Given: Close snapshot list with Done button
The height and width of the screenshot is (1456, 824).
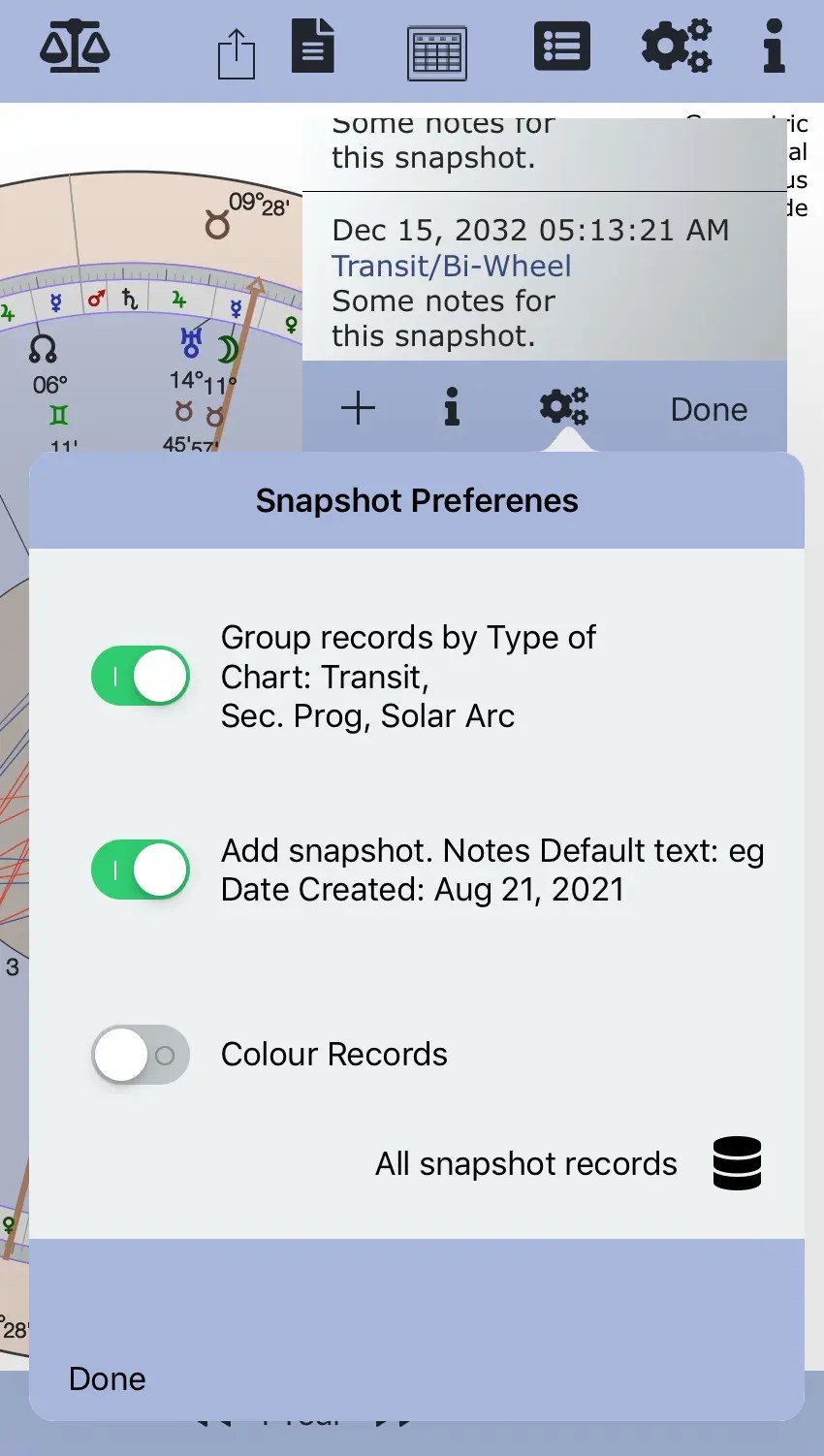Looking at the screenshot, I should (708, 408).
